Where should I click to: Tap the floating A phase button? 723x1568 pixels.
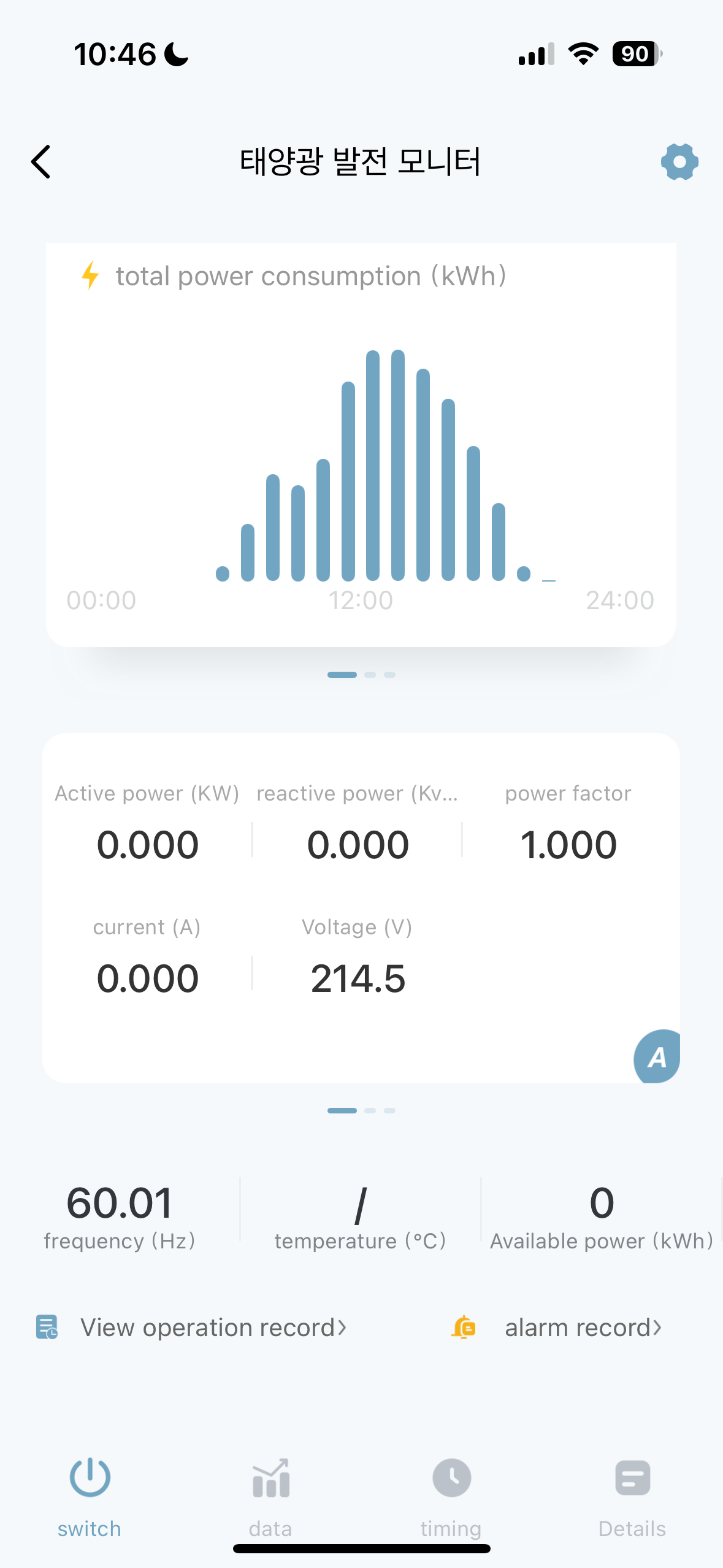(657, 1056)
